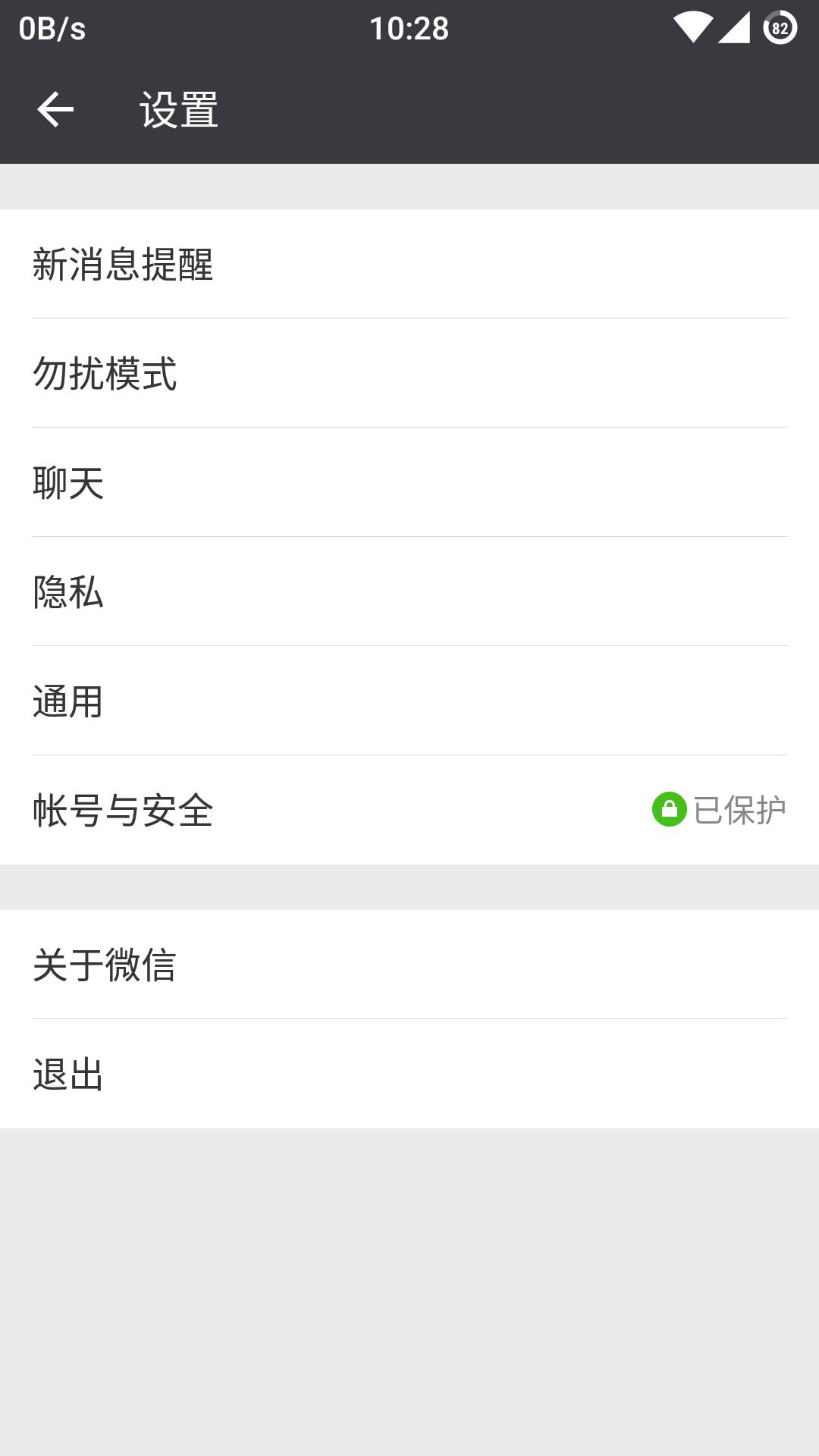Tap the Wi-Fi icon in the status bar
The image size is (819, 1456).
coord(692,28)
